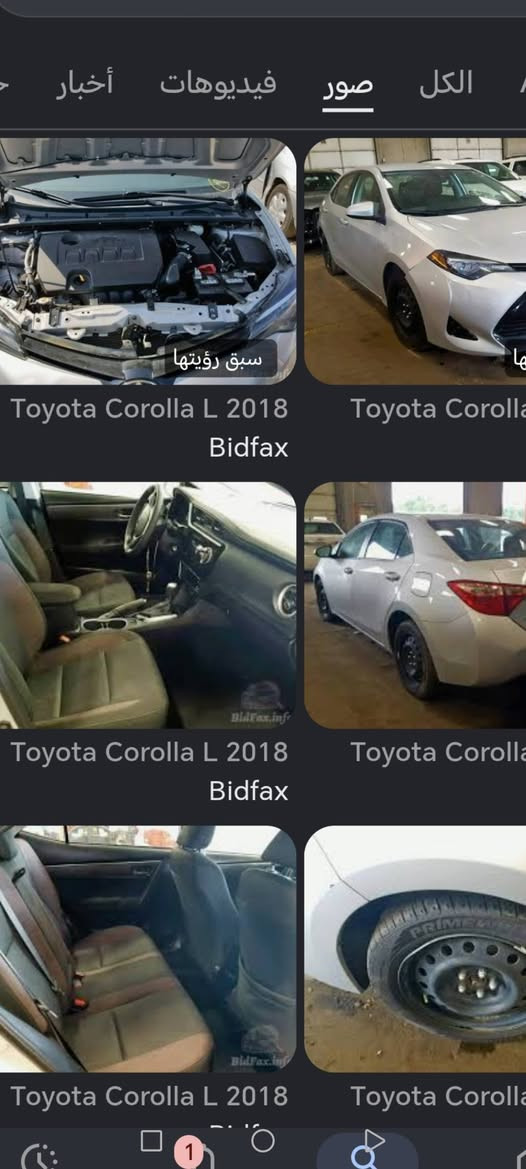Open the silver Corolla rear side image
Screen dimensions: 526x1169
click(415, 605)
